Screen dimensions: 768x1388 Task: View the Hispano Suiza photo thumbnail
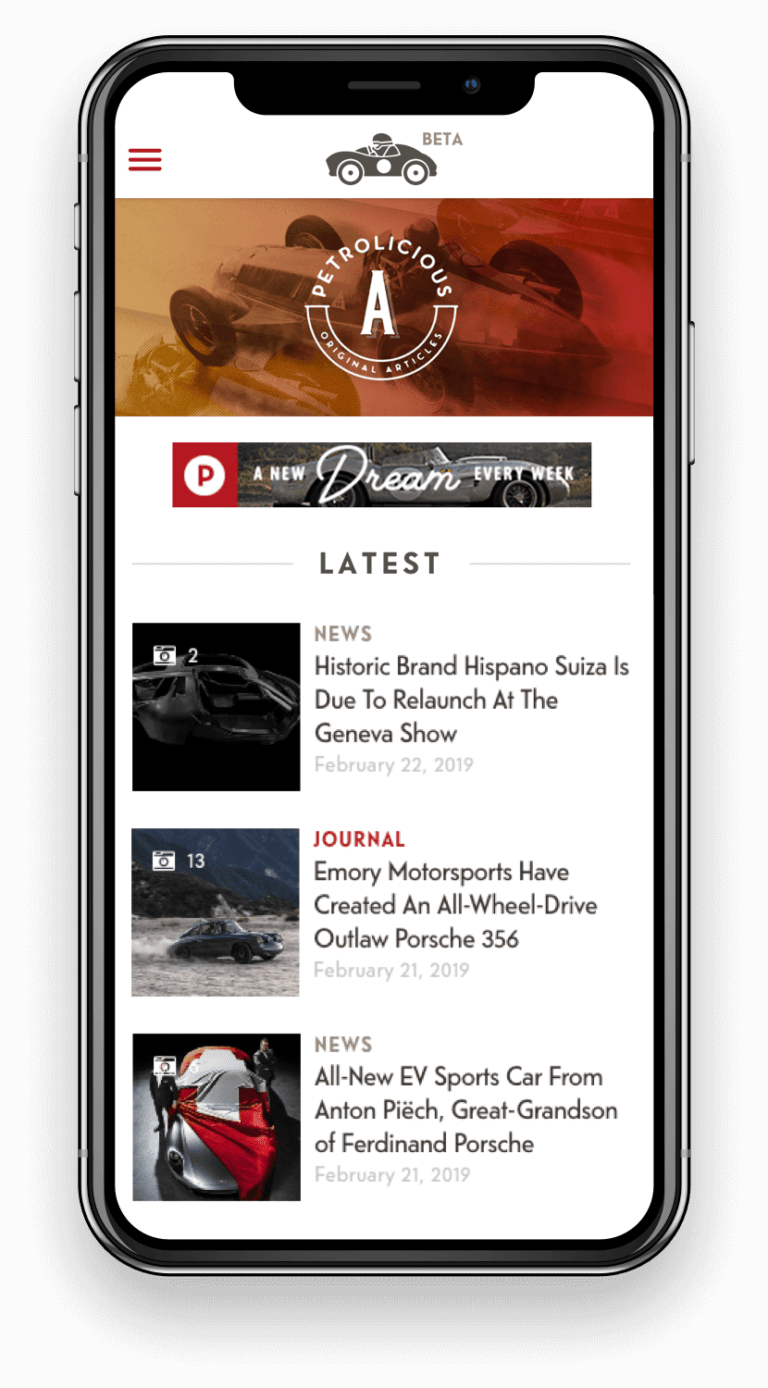(216, 707)
